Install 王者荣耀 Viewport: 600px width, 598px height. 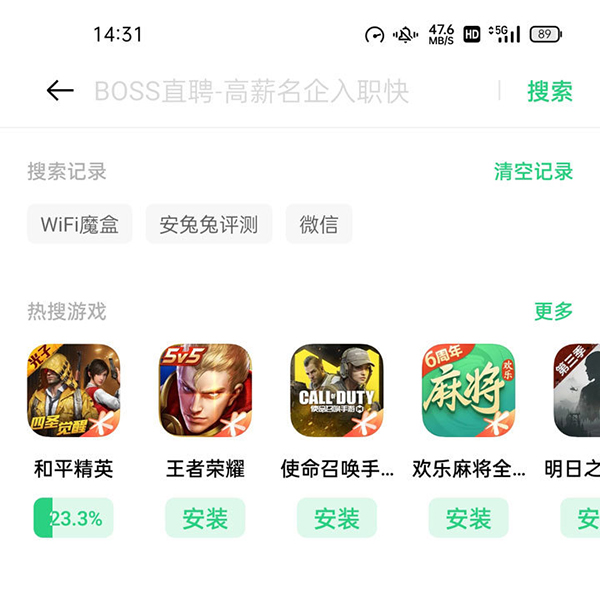tap(205, 518)
